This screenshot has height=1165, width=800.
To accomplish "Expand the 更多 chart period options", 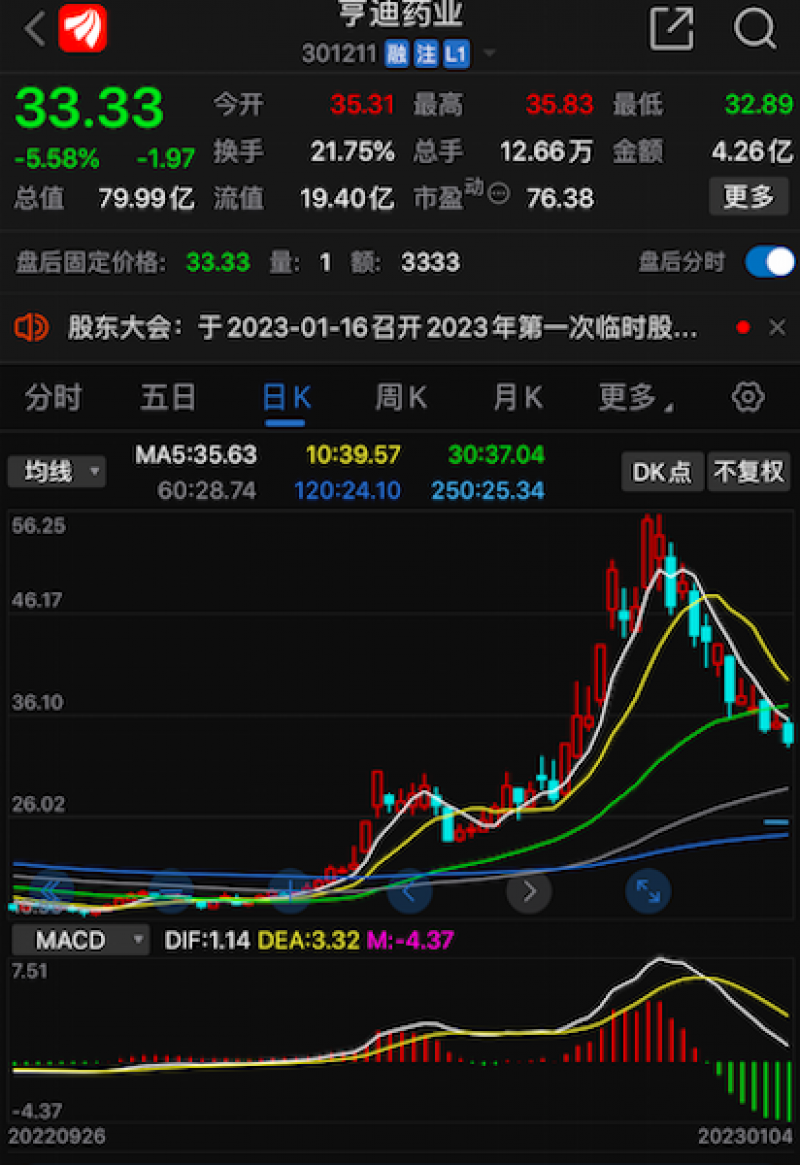I will (x=634, y=397).
